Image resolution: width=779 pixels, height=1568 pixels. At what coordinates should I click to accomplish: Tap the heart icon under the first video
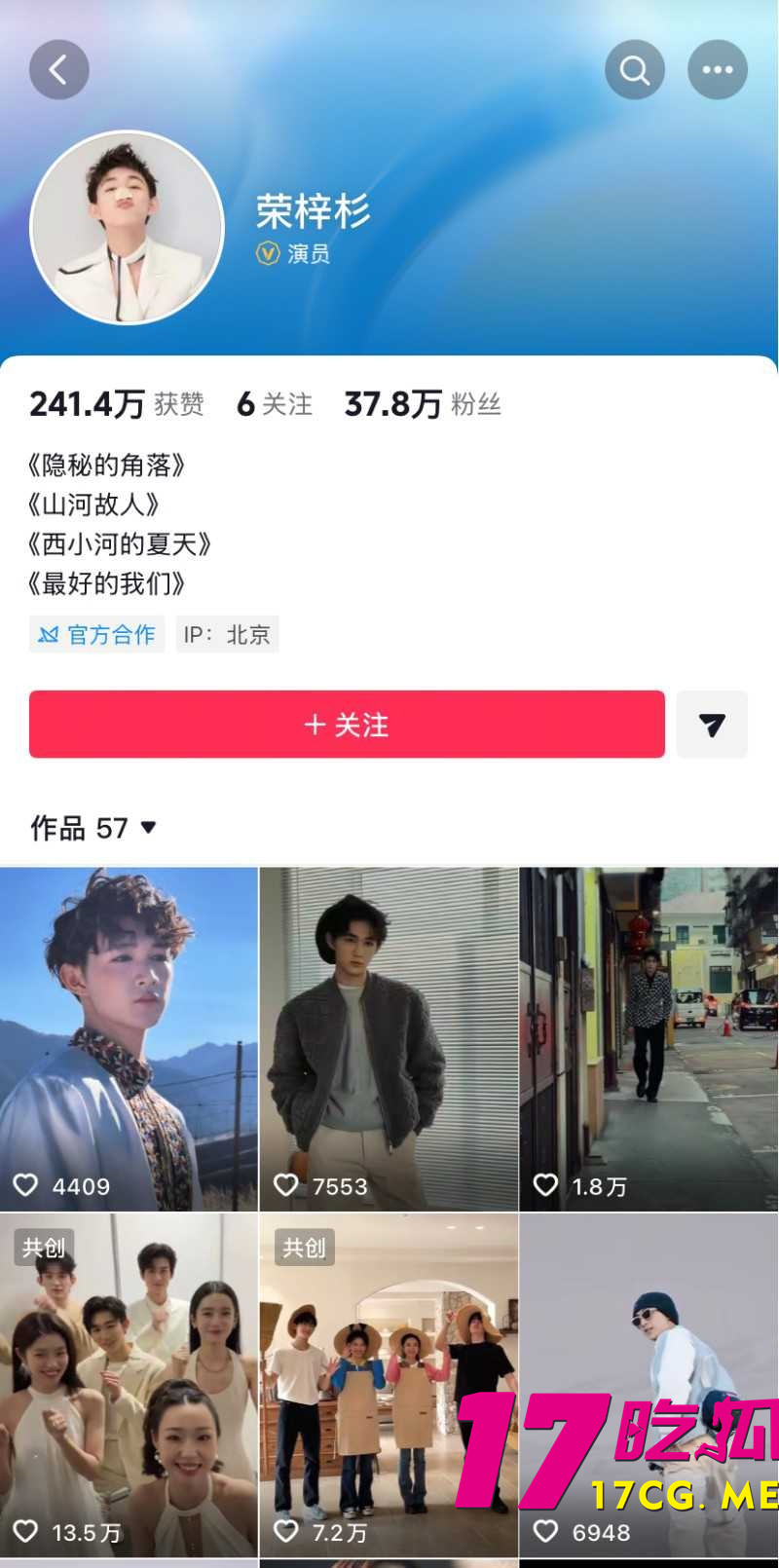point(25,1186)
